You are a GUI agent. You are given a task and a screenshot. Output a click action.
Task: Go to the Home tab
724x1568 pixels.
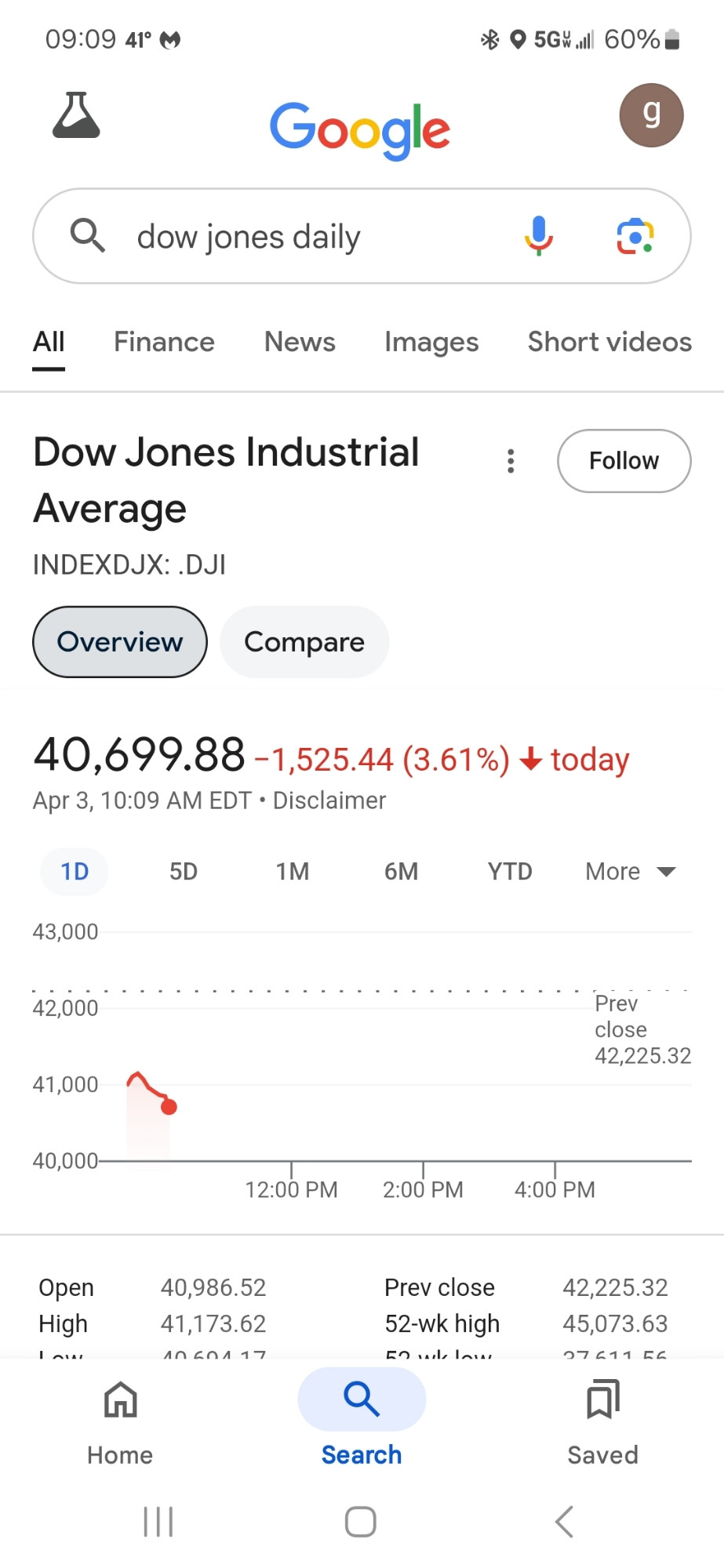[x=120, y=1423]
